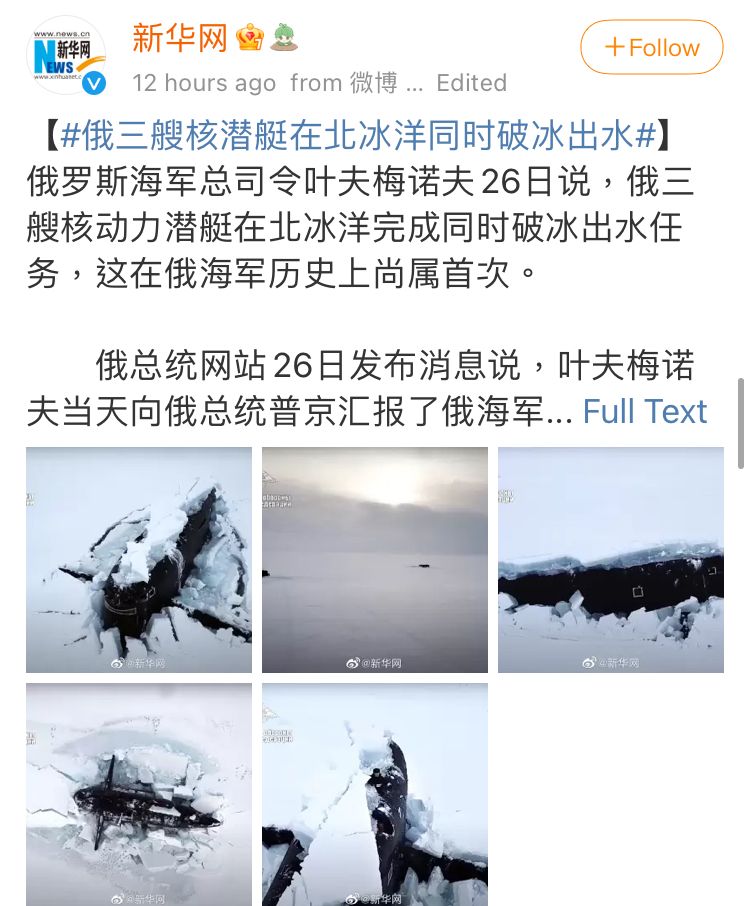Open the 新华网 account name
750x906 pixels.
[180, 39]
